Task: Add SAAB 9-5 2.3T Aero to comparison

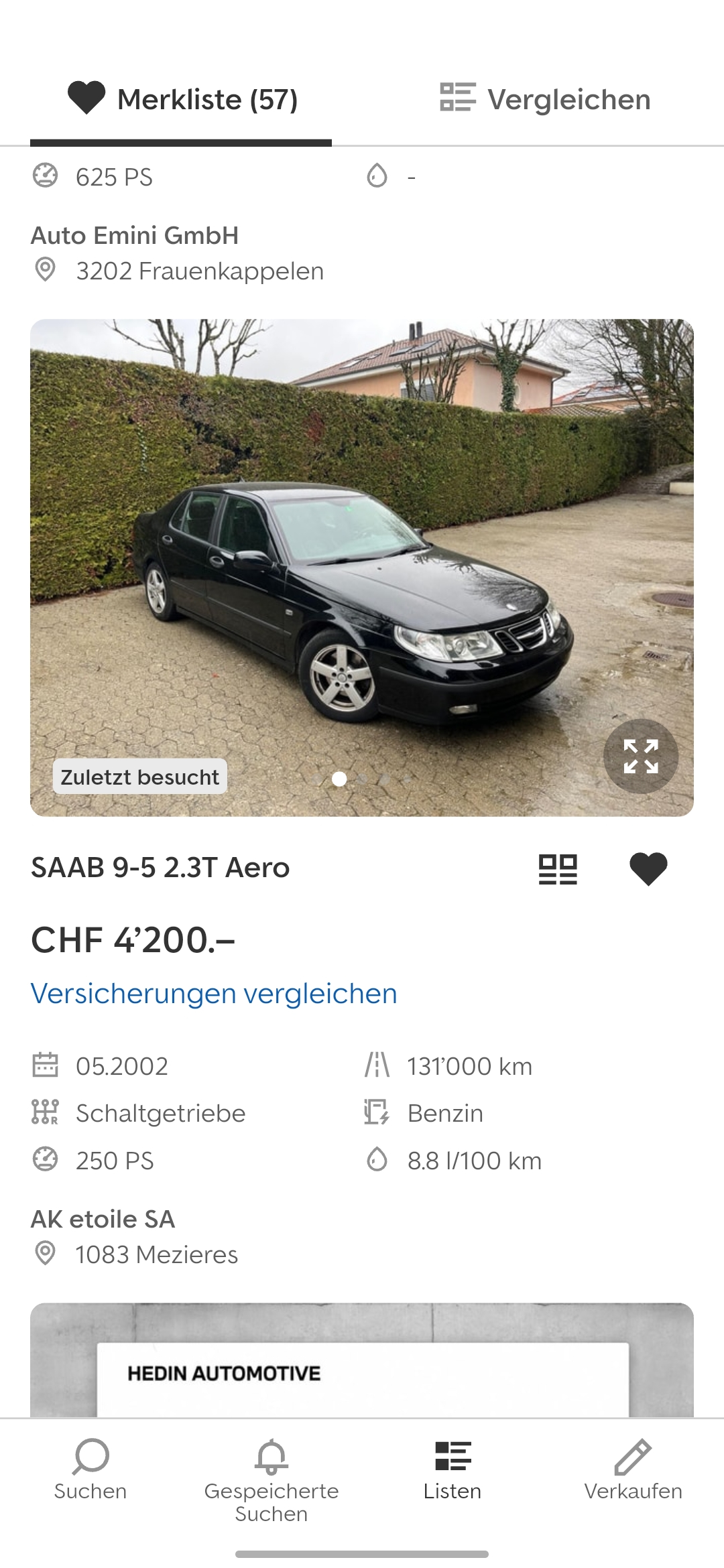Action: pyautogui.click(x=558, y=869)
